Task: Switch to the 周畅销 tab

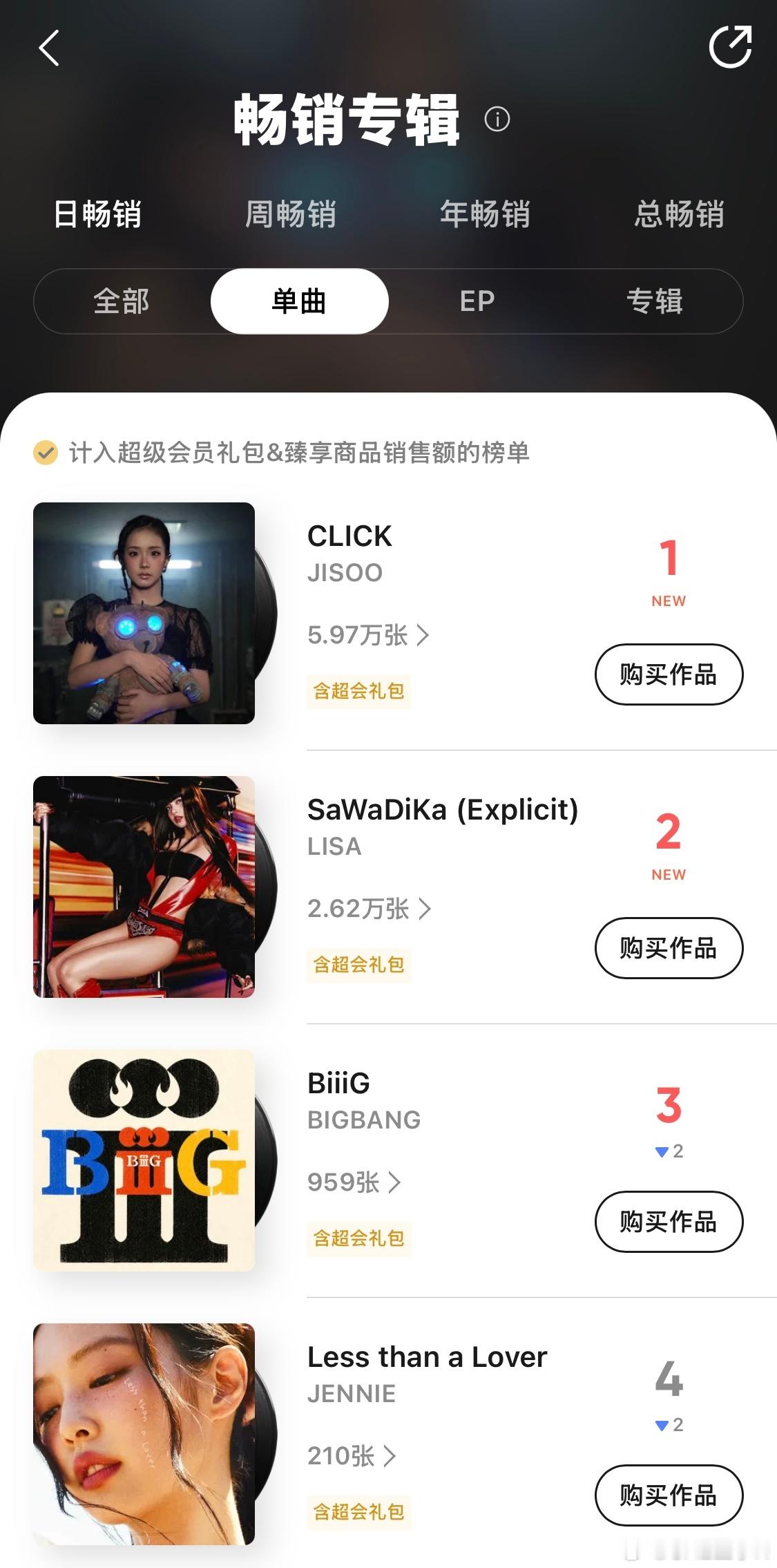Action: (291, 214)
